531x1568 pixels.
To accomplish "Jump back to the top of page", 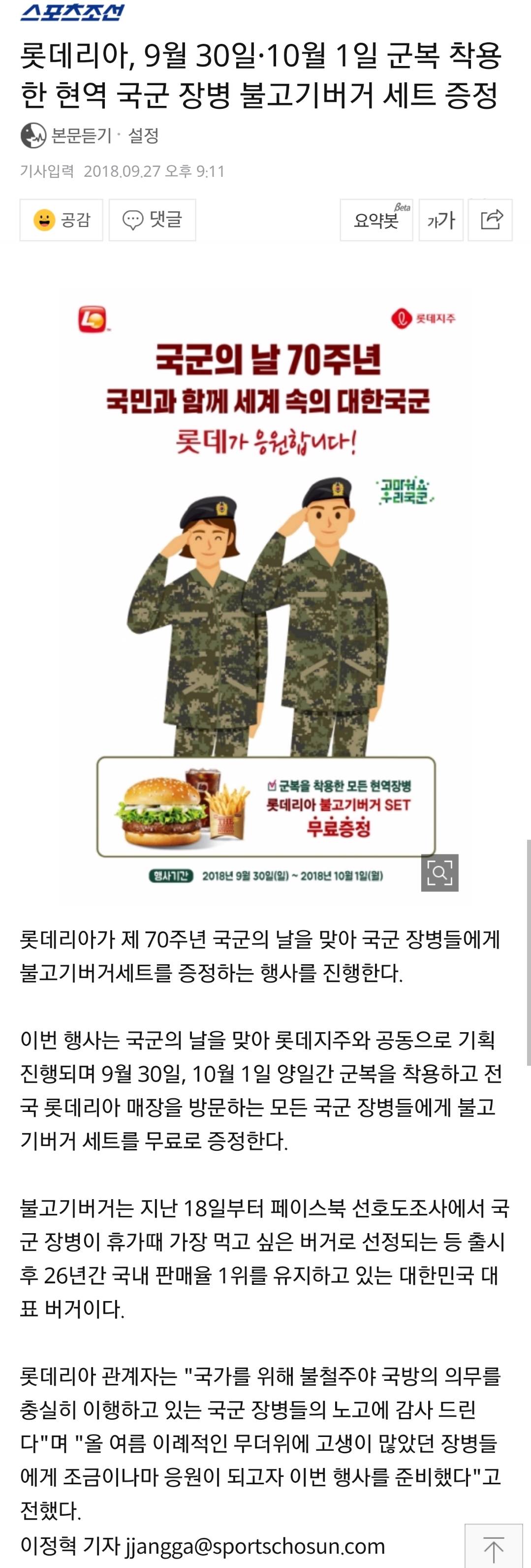I will 493,1547.
